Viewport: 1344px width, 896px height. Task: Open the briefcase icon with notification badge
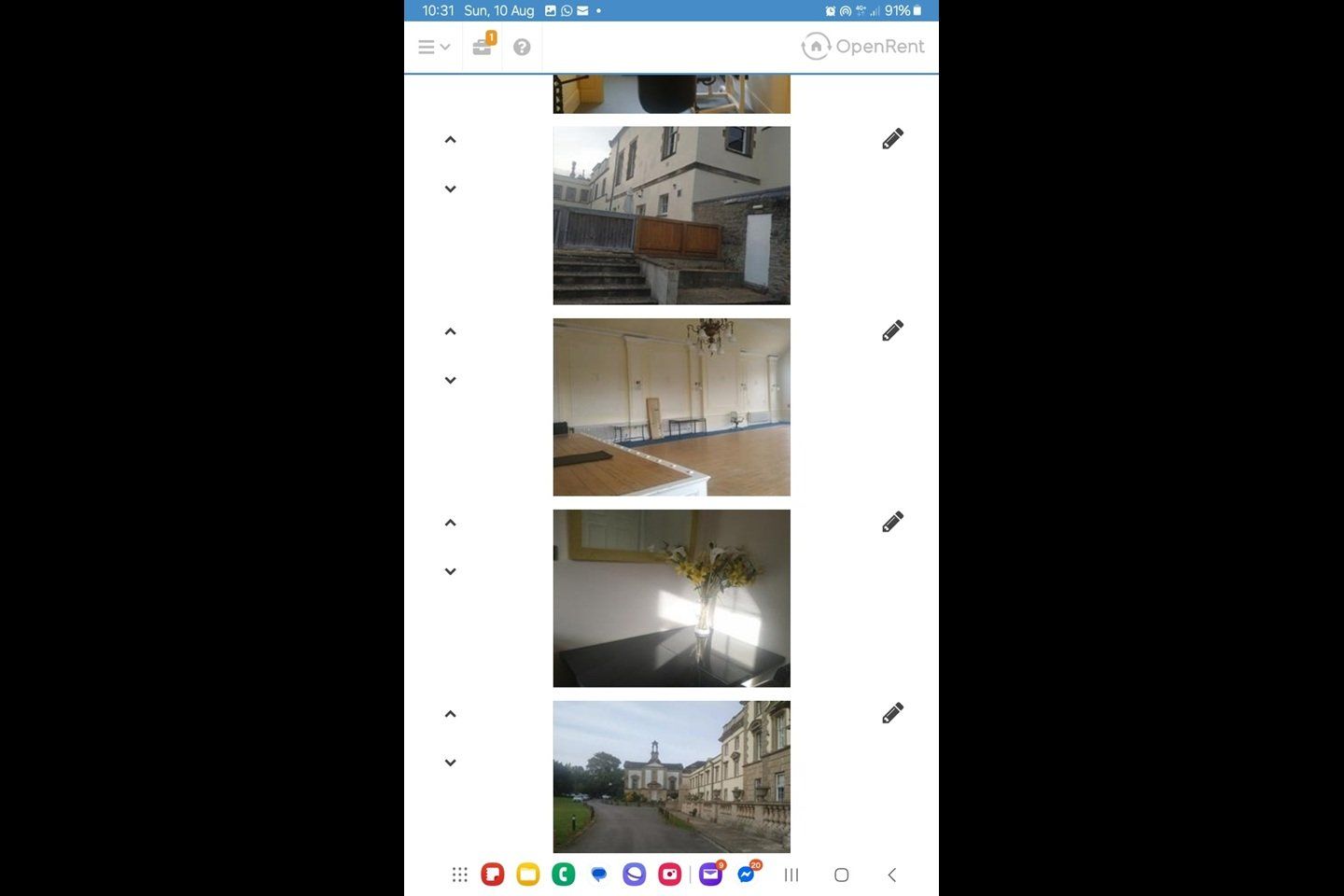click(483, 46)
